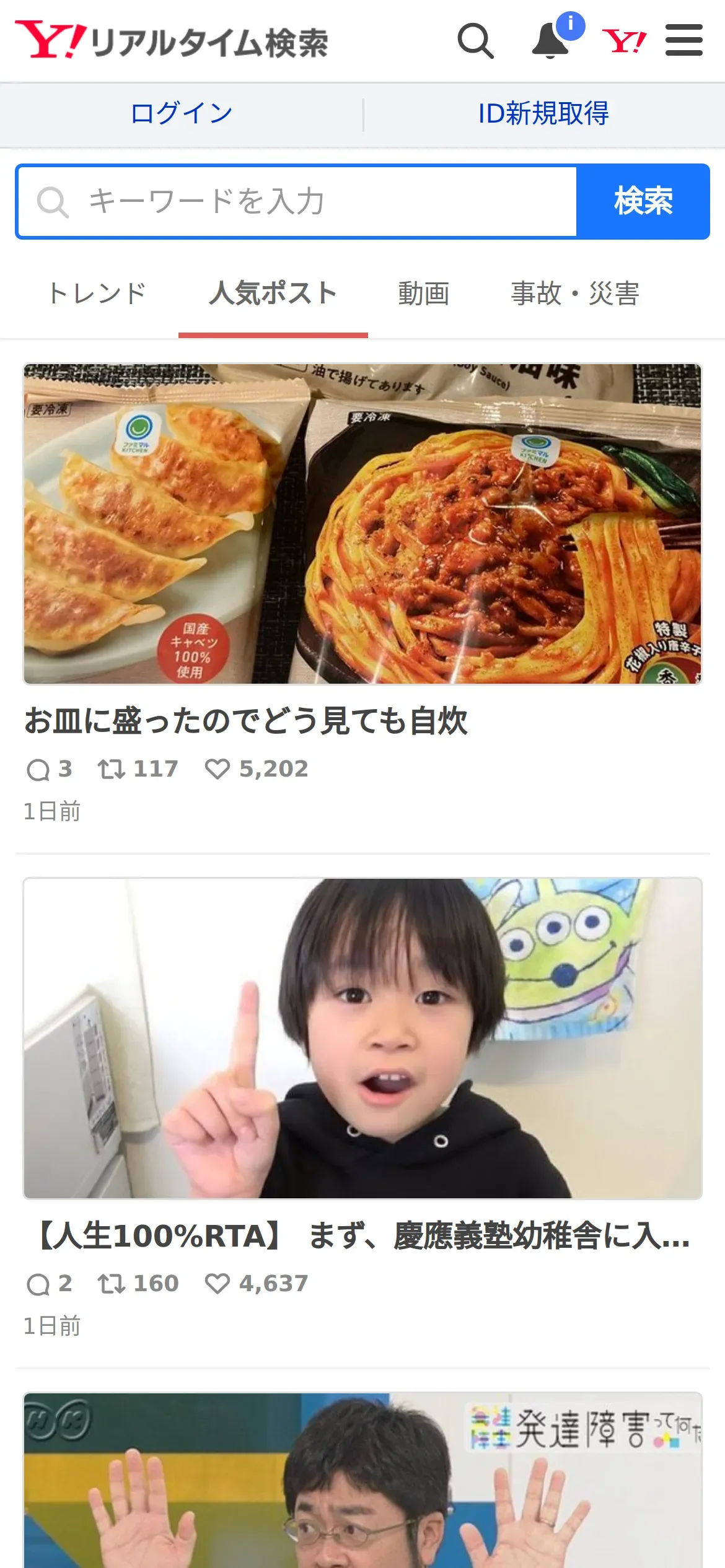Image resolution: width=725 pixels, height=1568 pixels.
Task: Like the 人生100%RTA post
Action: click(257, 1284)
